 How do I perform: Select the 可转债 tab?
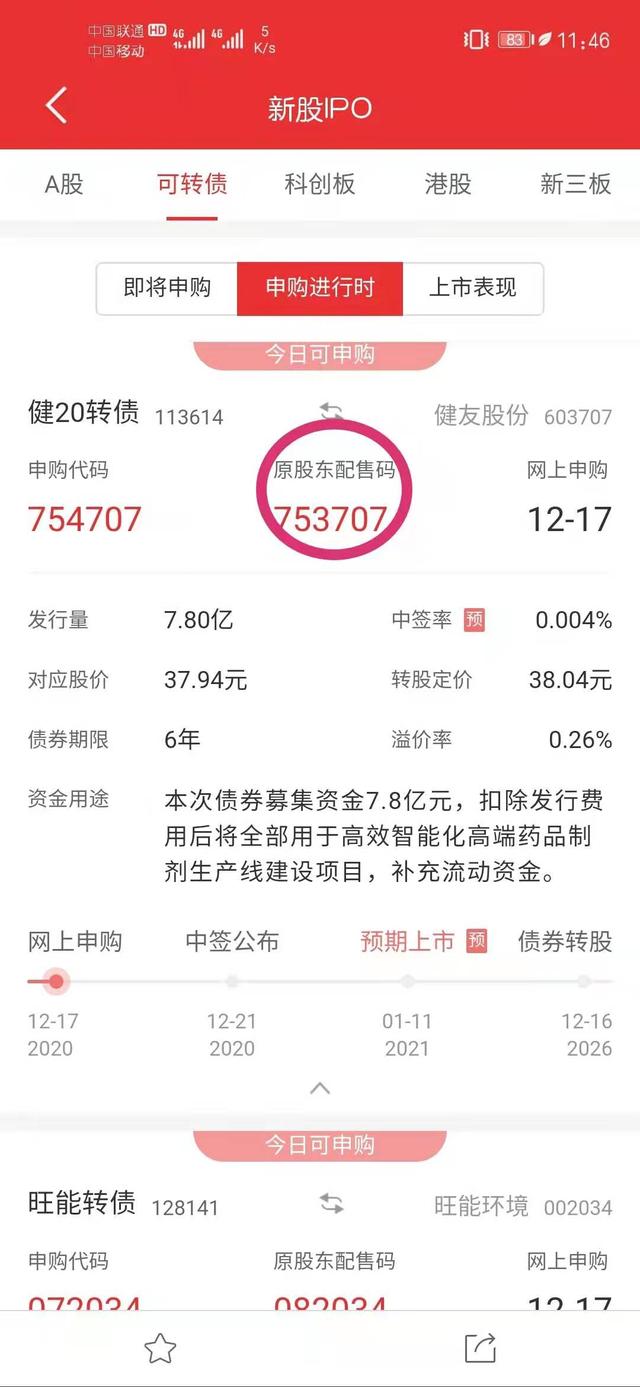192,184
